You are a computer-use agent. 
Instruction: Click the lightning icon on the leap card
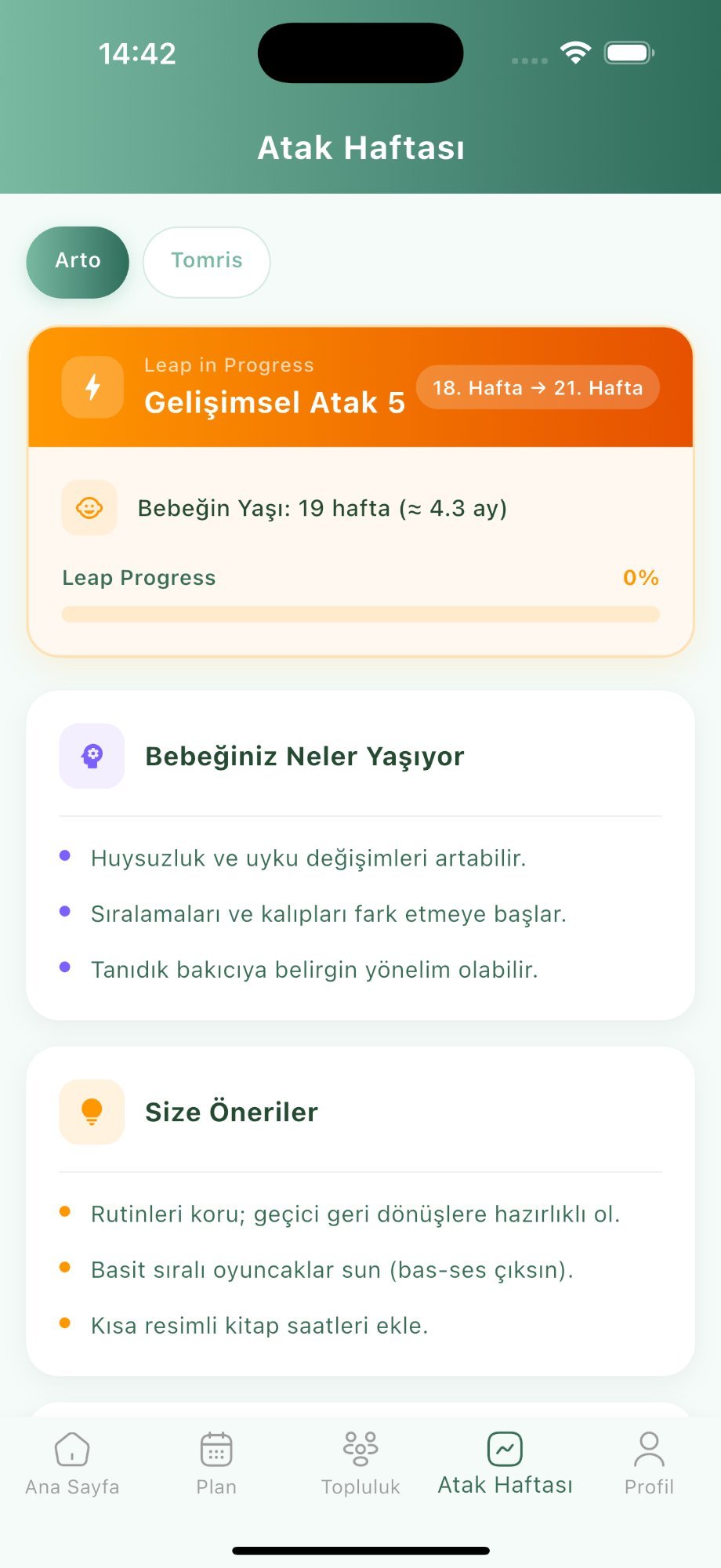coord(92,387)
